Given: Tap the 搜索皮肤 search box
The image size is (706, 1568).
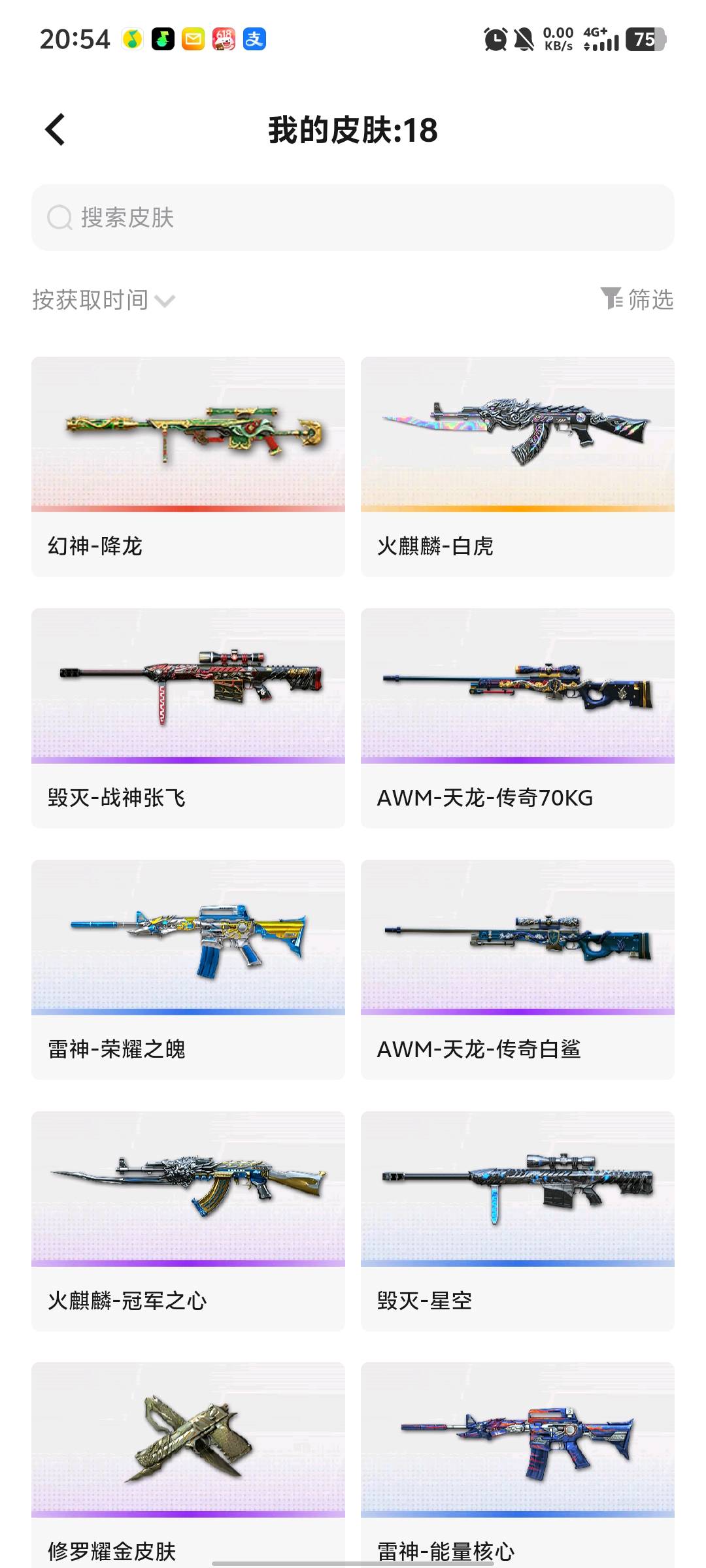Looking at the screenshot, I should (353, 218).
